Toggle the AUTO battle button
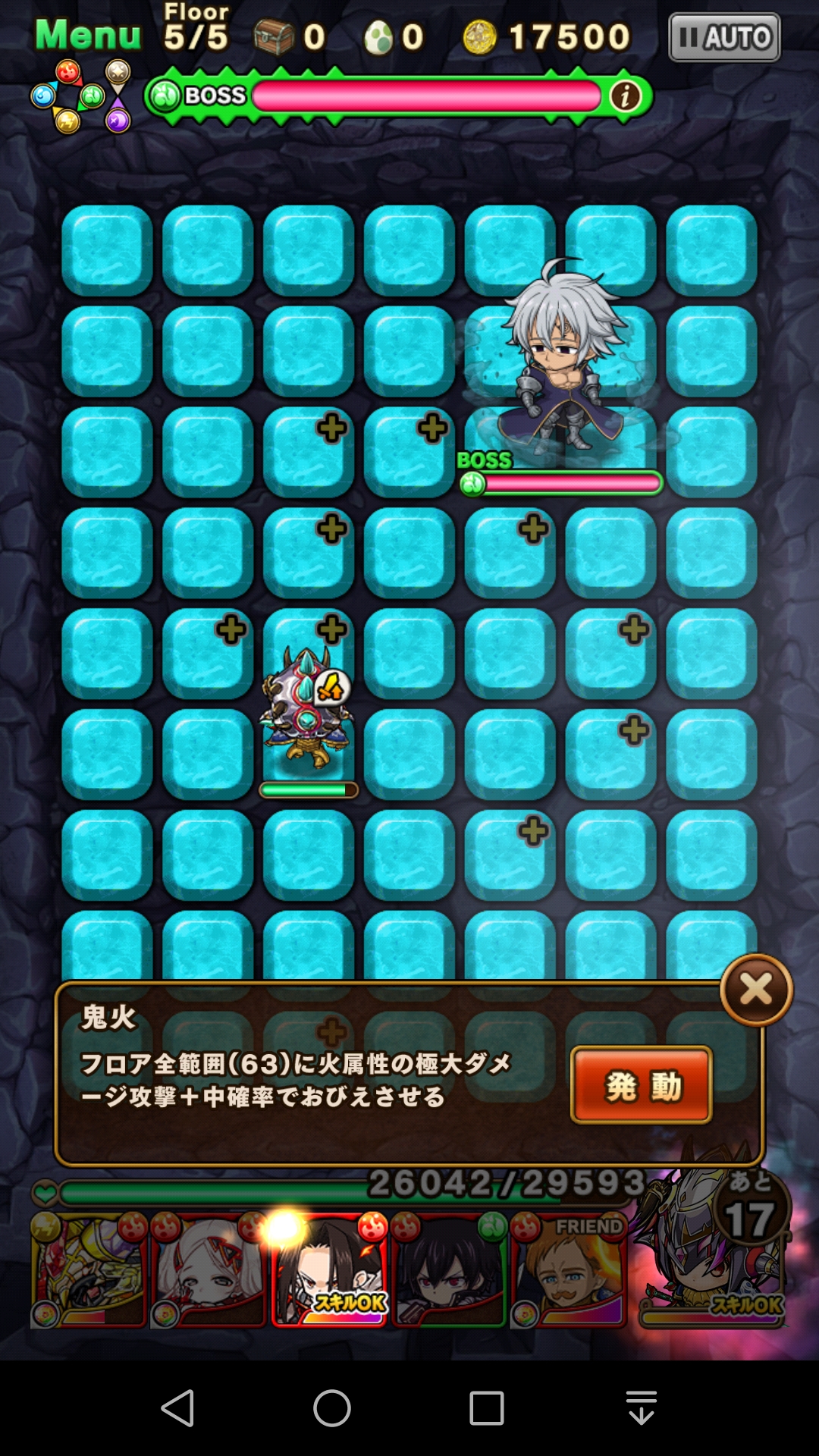Image resolution: width=819 pixels, height=1456 pixels. (724, 36)
